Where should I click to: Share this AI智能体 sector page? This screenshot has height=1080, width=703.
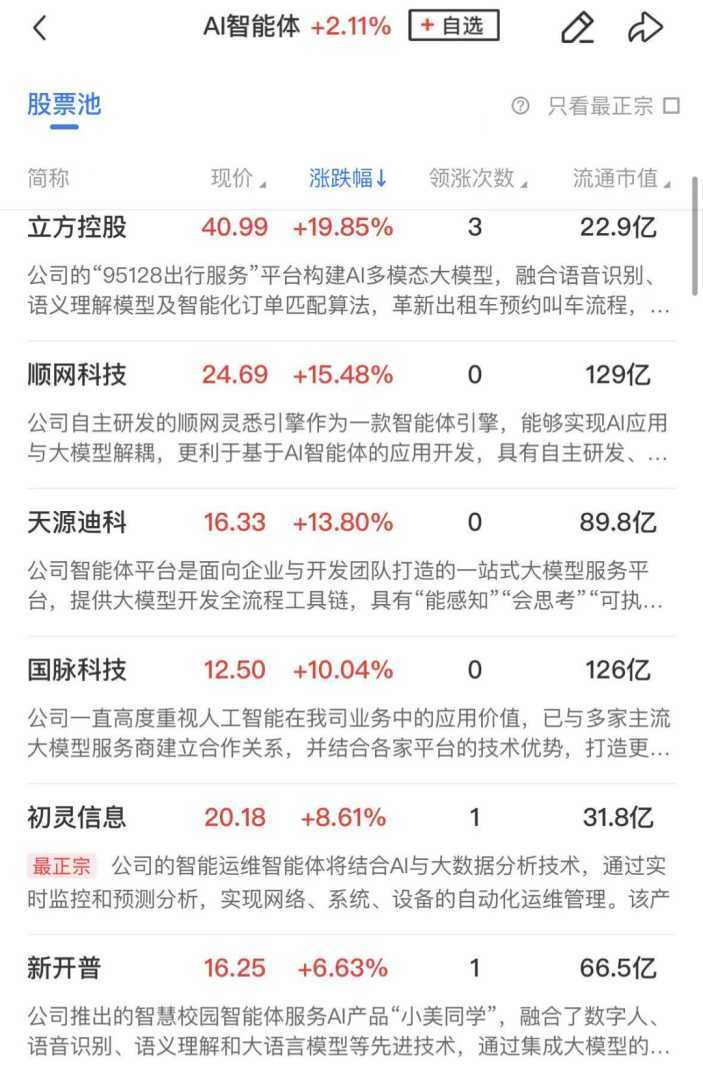click(645, 28)
